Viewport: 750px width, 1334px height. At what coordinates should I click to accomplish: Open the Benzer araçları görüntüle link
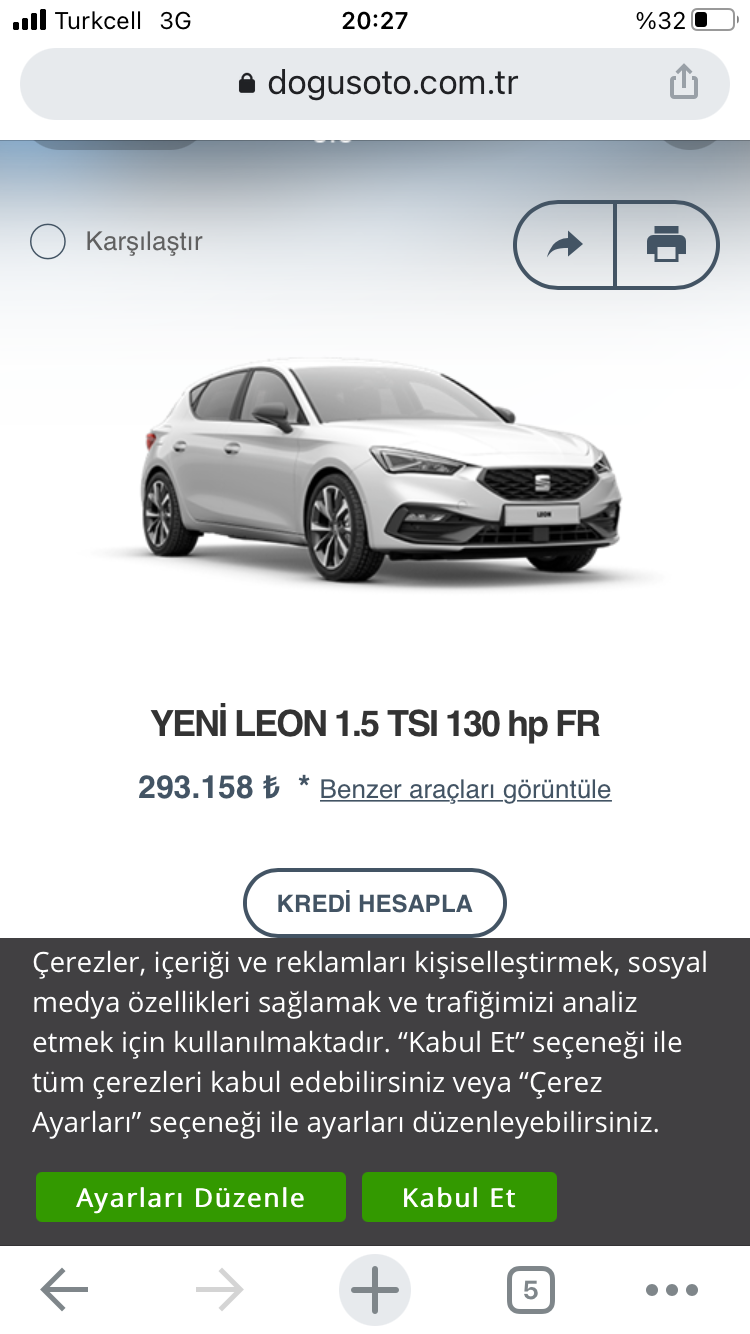click(465, 789)
